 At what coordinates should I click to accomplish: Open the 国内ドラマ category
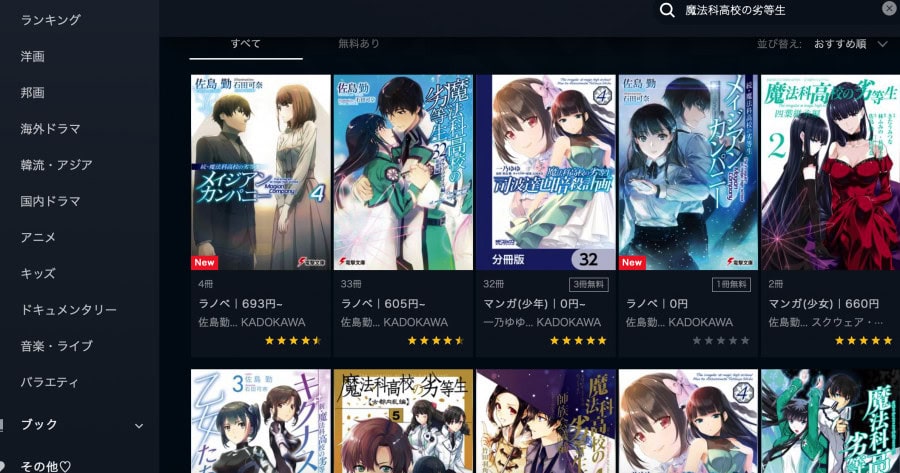coord(50,201)
